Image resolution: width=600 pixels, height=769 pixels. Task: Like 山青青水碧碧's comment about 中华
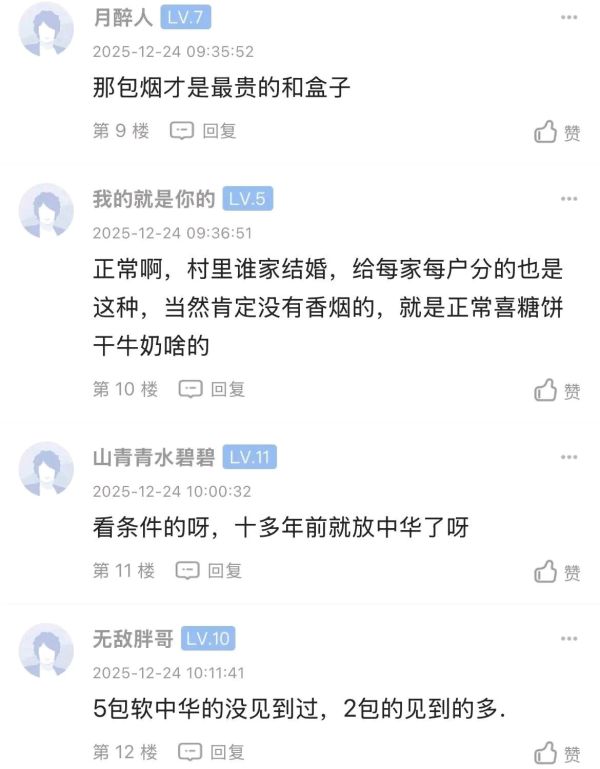(557, 571)
